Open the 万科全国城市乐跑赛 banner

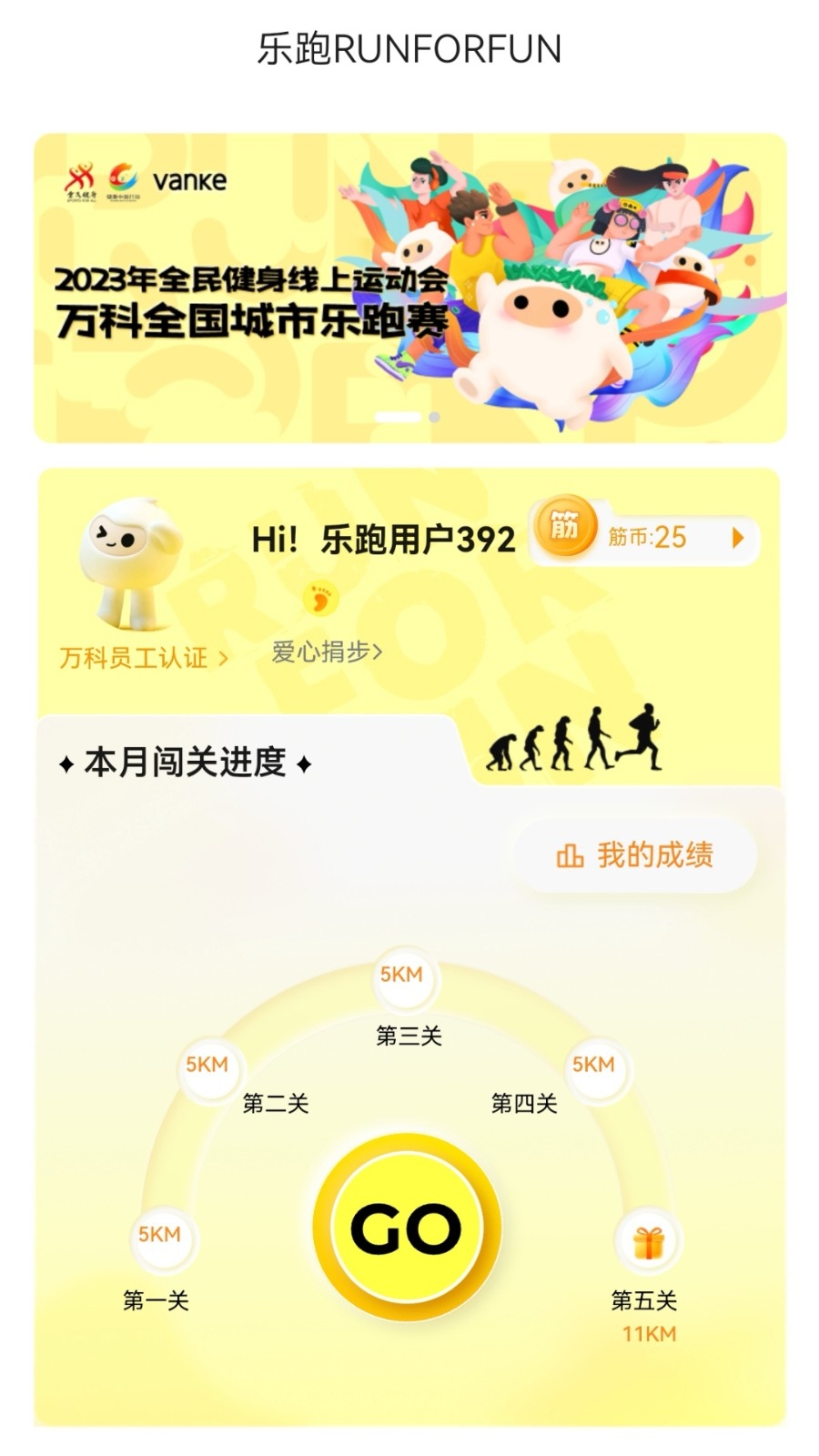click(x=409, y=287)
